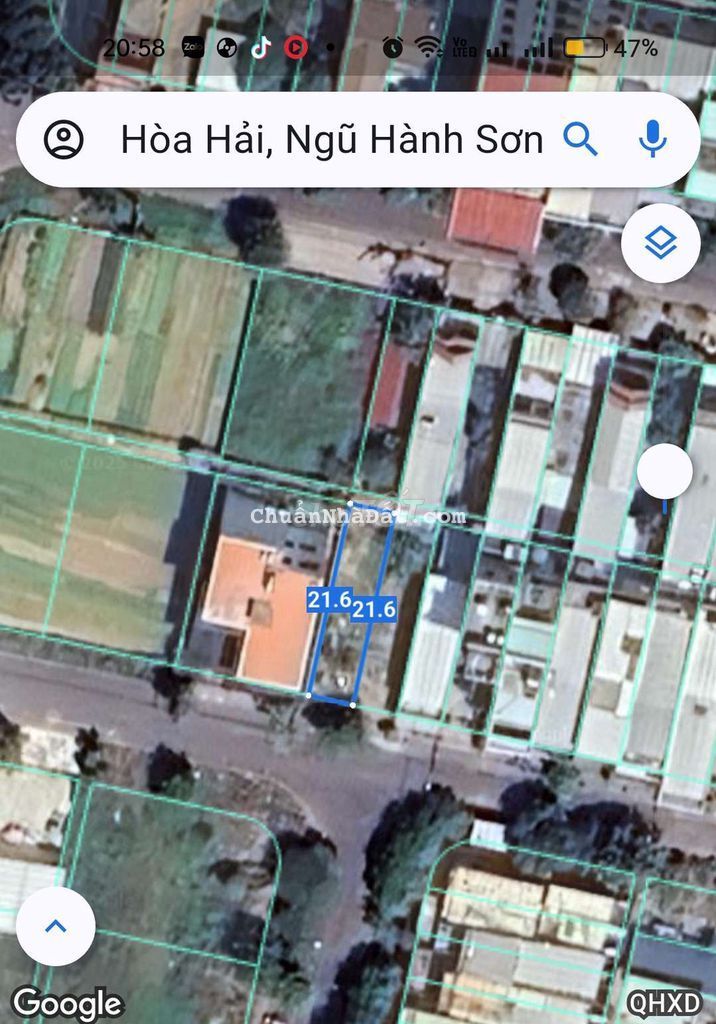
Task: Start voice search with the microphone
Action: (652, 140)
